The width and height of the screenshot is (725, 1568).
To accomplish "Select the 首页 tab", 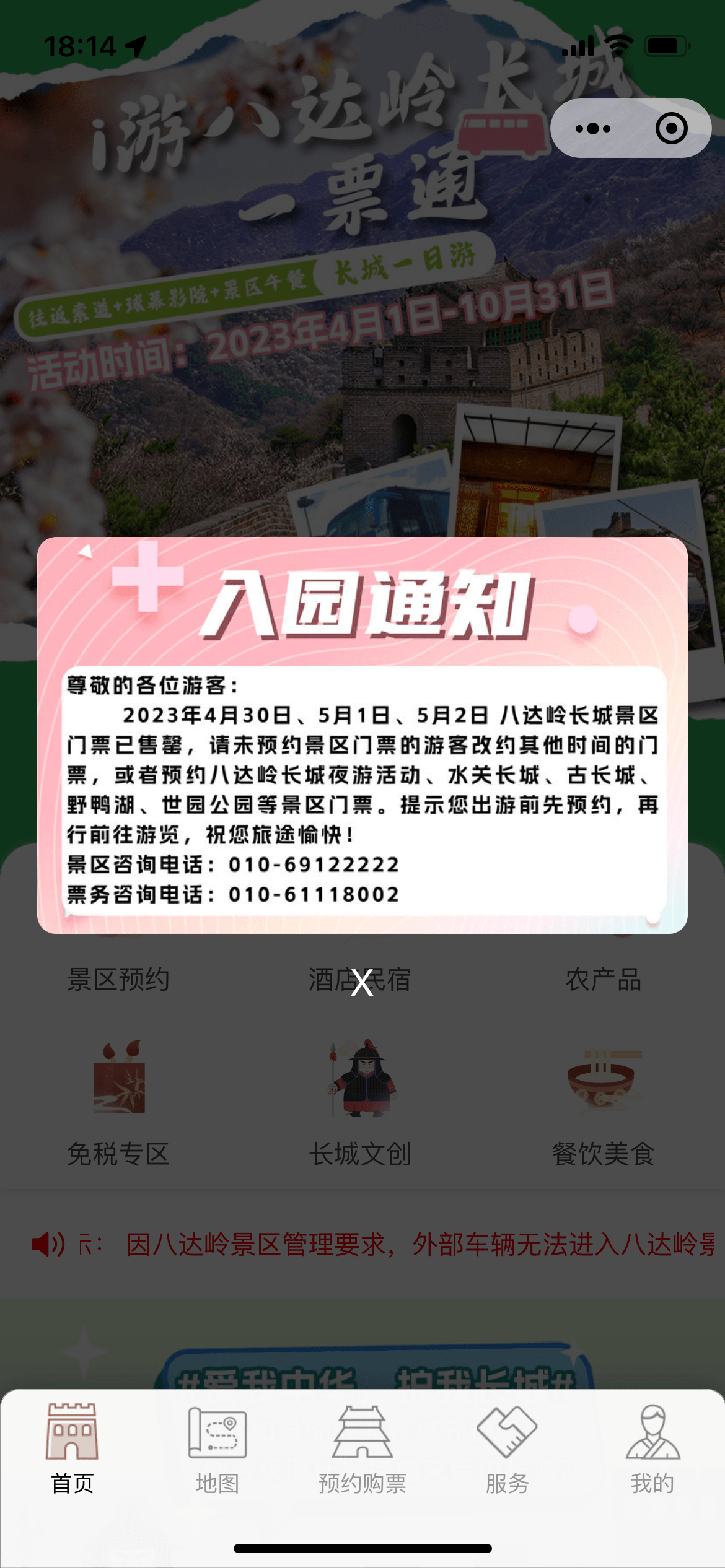I will 72,1449.
